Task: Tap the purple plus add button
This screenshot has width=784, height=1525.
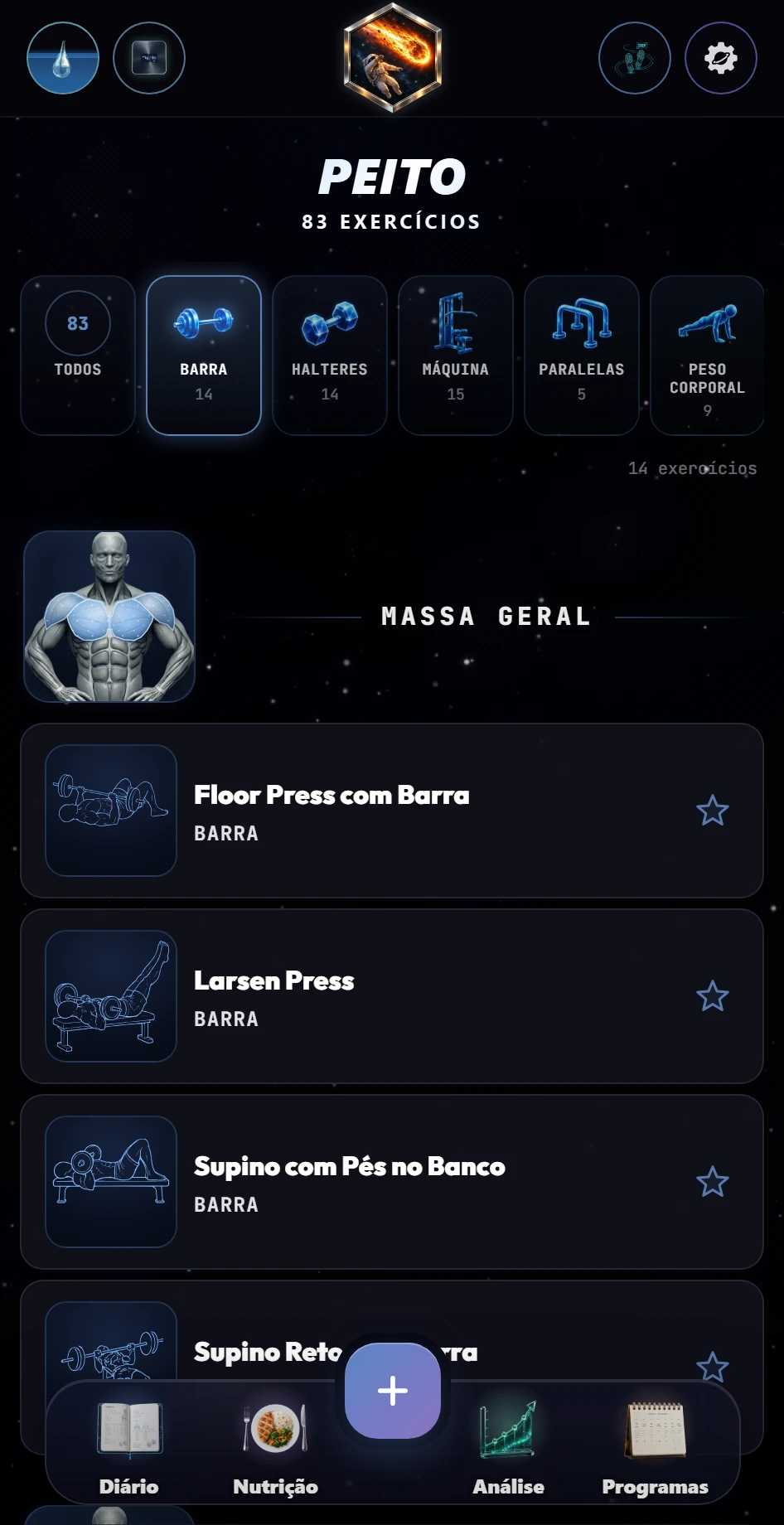Action: (393, 1391)
